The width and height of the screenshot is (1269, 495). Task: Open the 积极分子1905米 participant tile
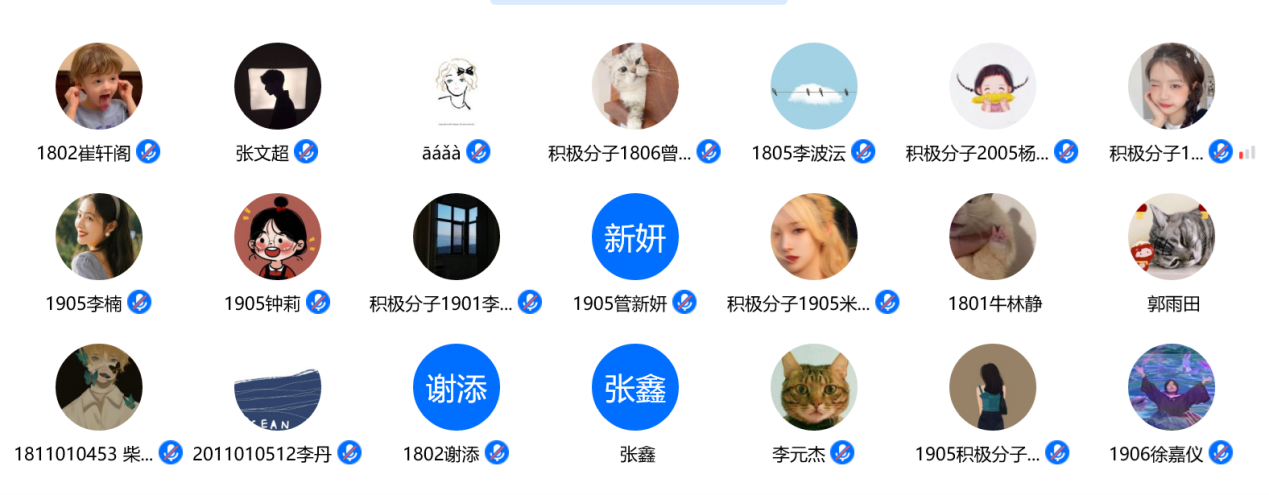point(813,237)
